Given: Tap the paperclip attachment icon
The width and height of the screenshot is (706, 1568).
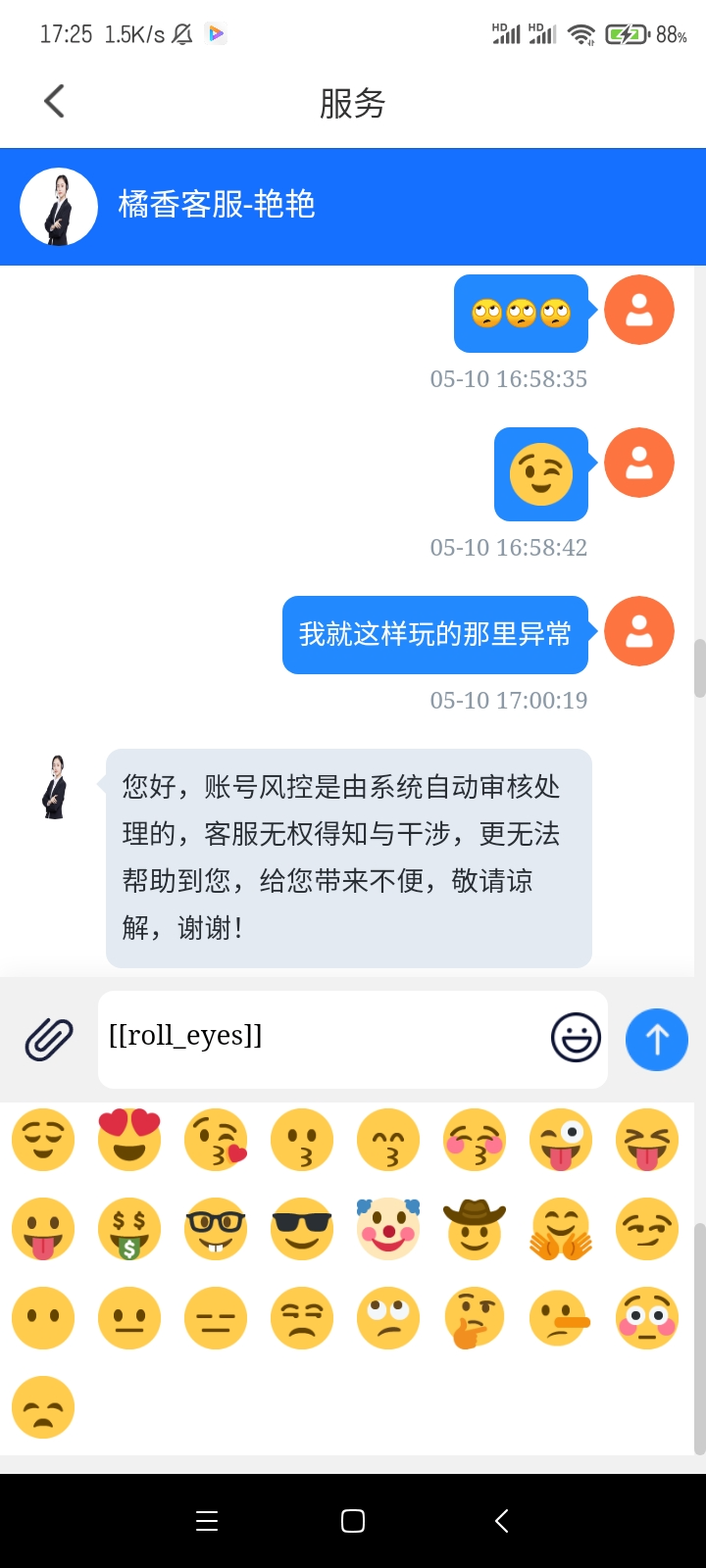Looking at the screenshot, I should (49, 1040).
